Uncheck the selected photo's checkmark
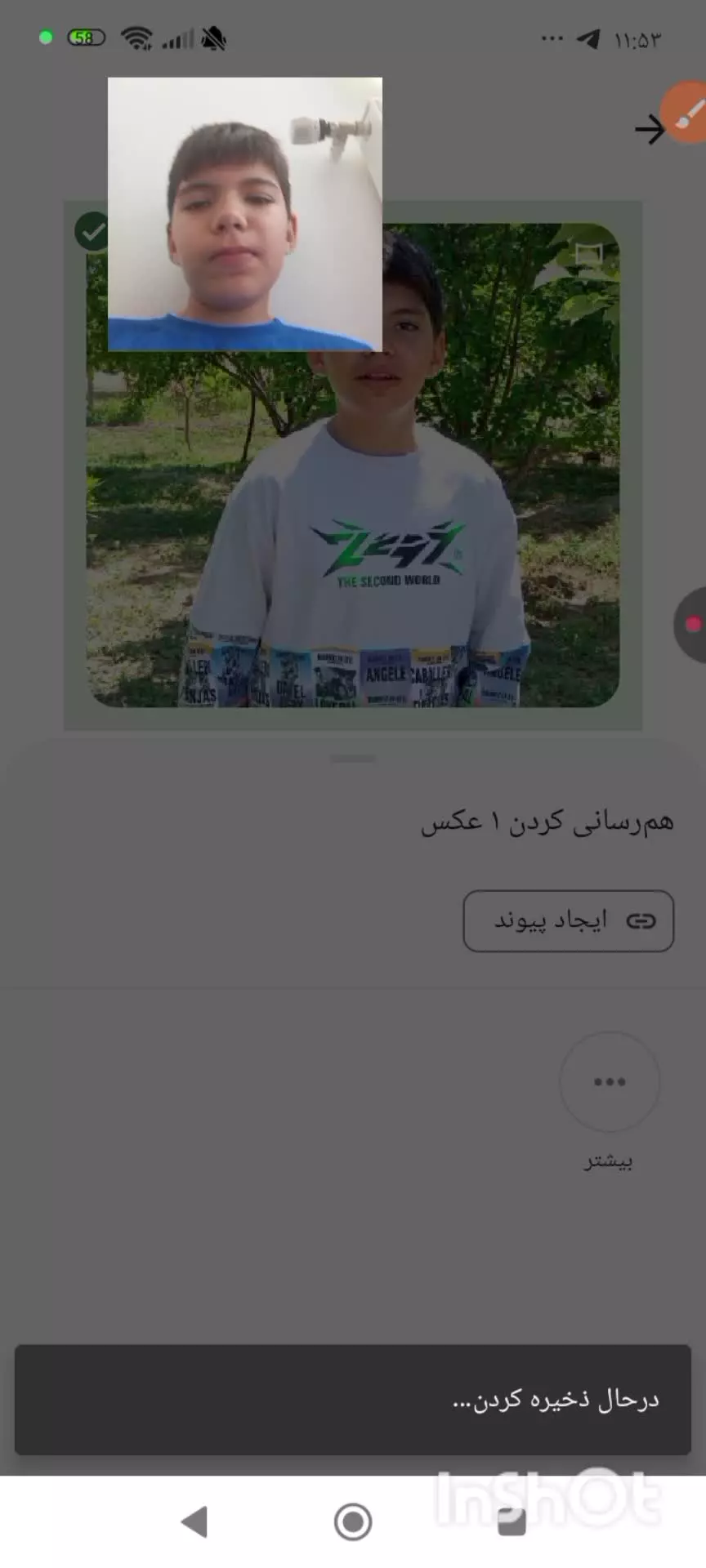The width and height of the screenshot is (706, 1568). tap(93, 232)
